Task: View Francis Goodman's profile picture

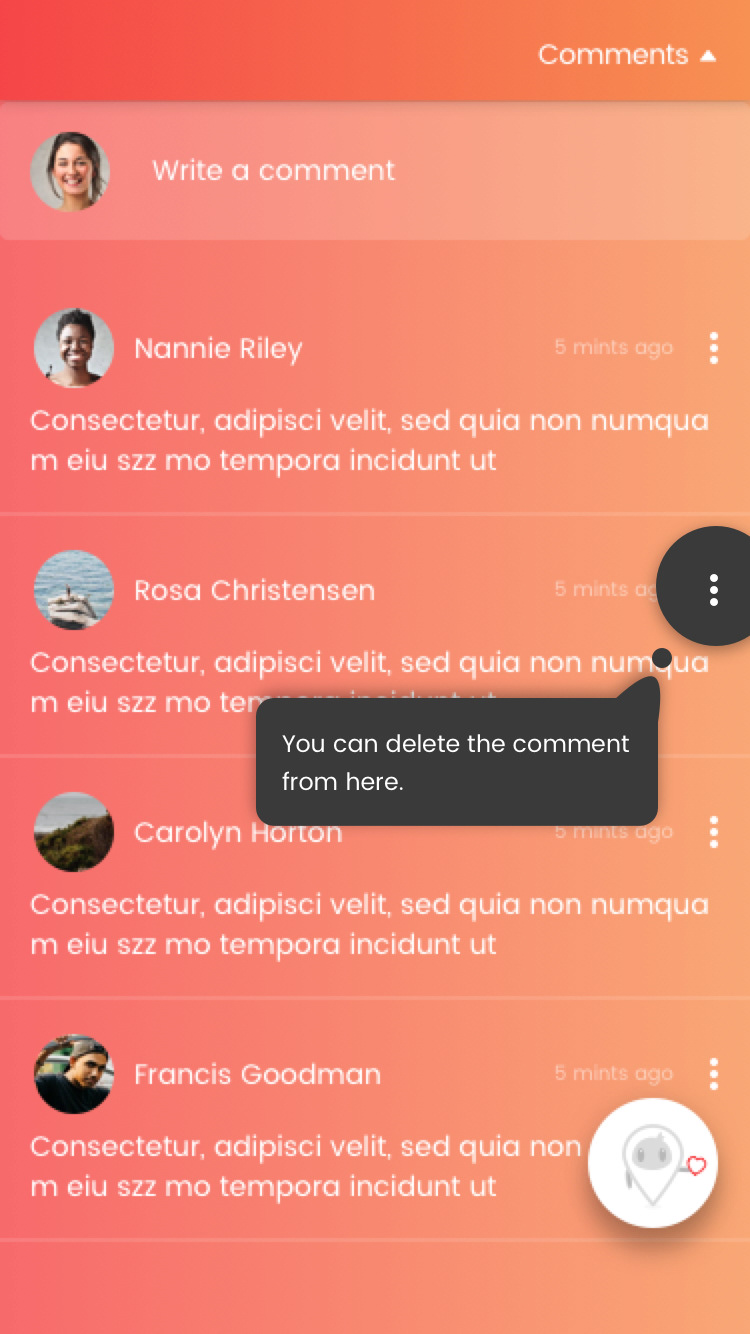Action: (x=74, y=1074)
